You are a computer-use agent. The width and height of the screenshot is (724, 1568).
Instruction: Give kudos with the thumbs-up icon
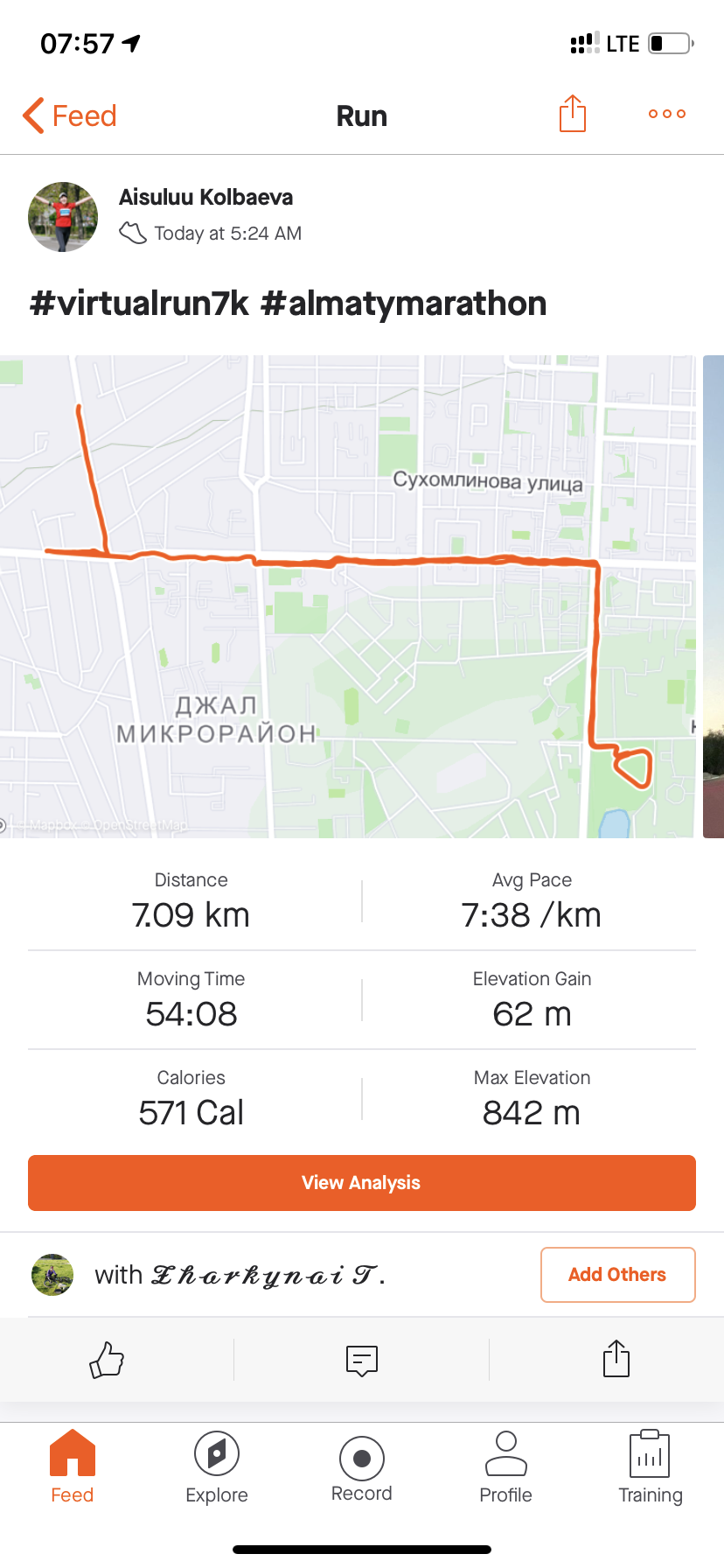point(107,1360)
